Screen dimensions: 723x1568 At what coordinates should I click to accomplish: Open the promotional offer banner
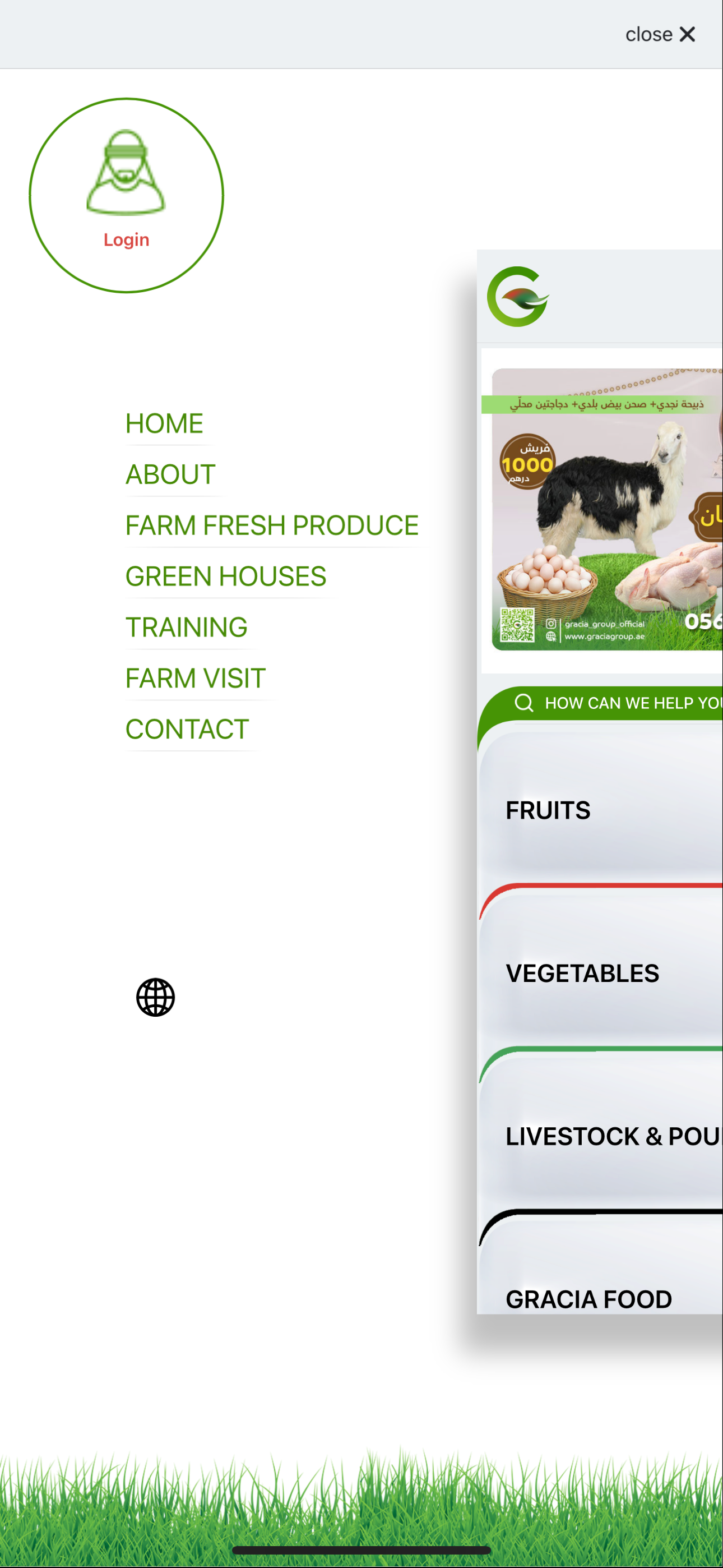point(606,510)
